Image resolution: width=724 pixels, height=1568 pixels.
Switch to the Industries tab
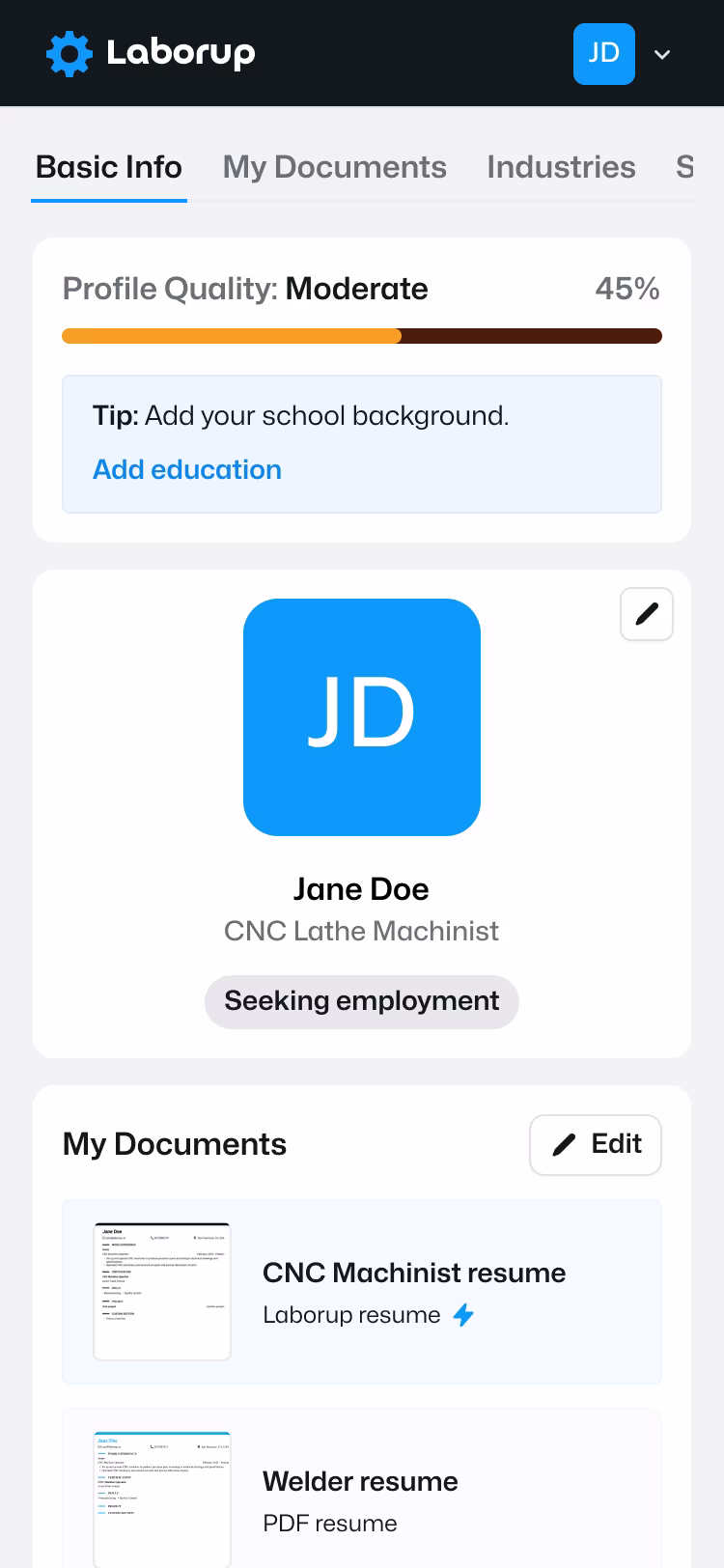[561, 167]
